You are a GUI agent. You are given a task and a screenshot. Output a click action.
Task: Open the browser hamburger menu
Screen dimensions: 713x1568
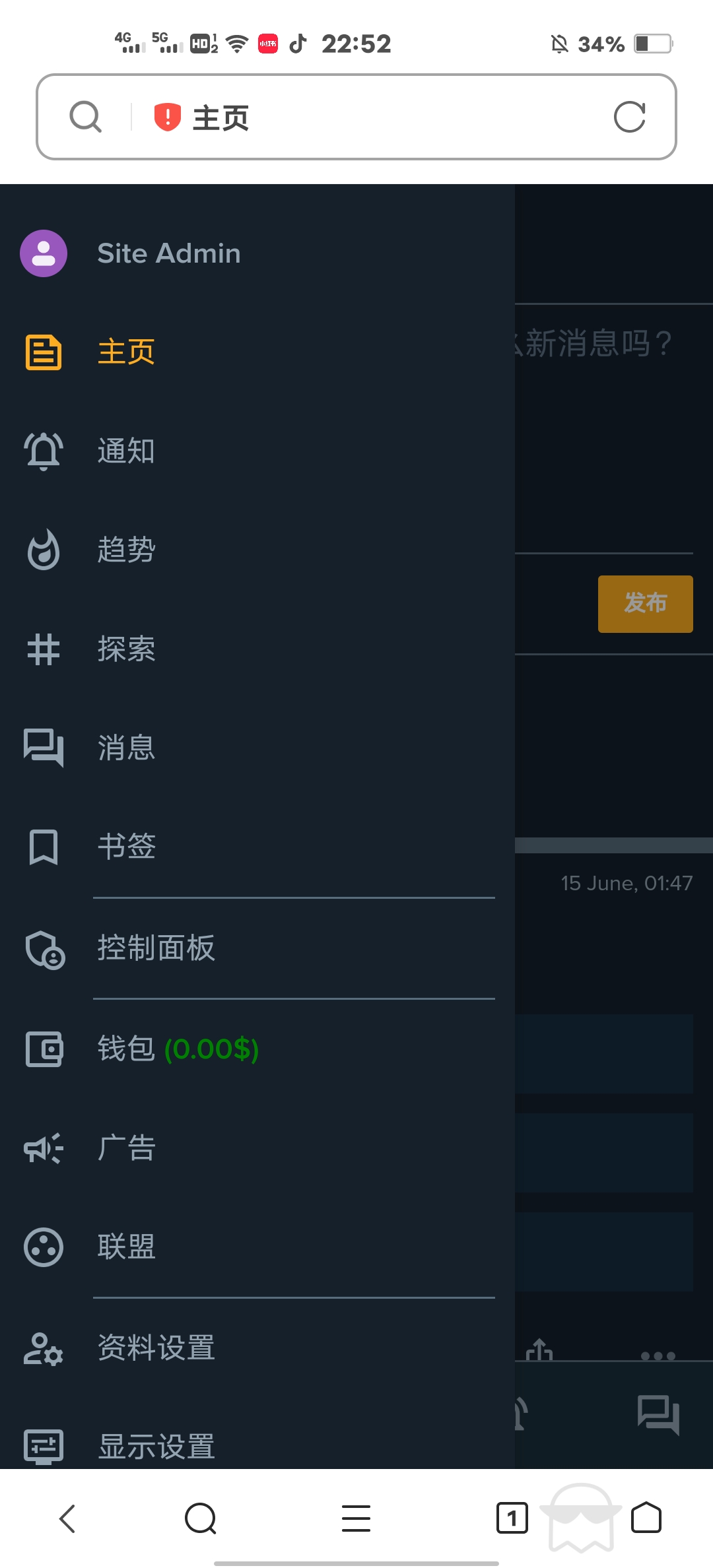point(356,1519)
